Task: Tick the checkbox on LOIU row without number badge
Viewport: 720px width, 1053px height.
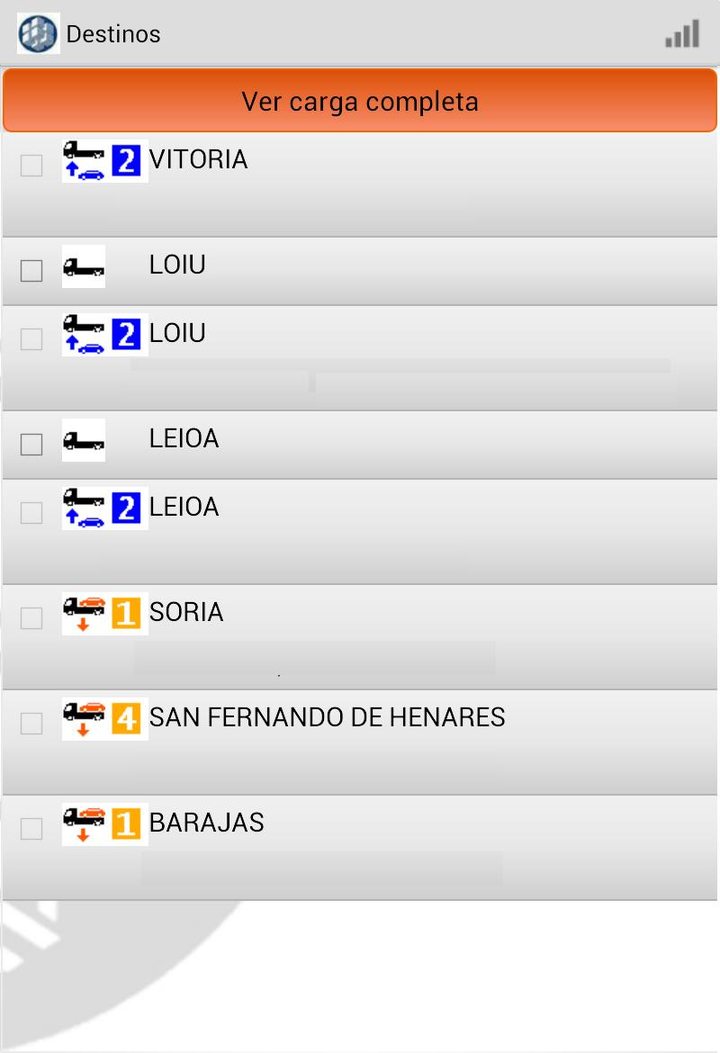Action: pos(32,271)
